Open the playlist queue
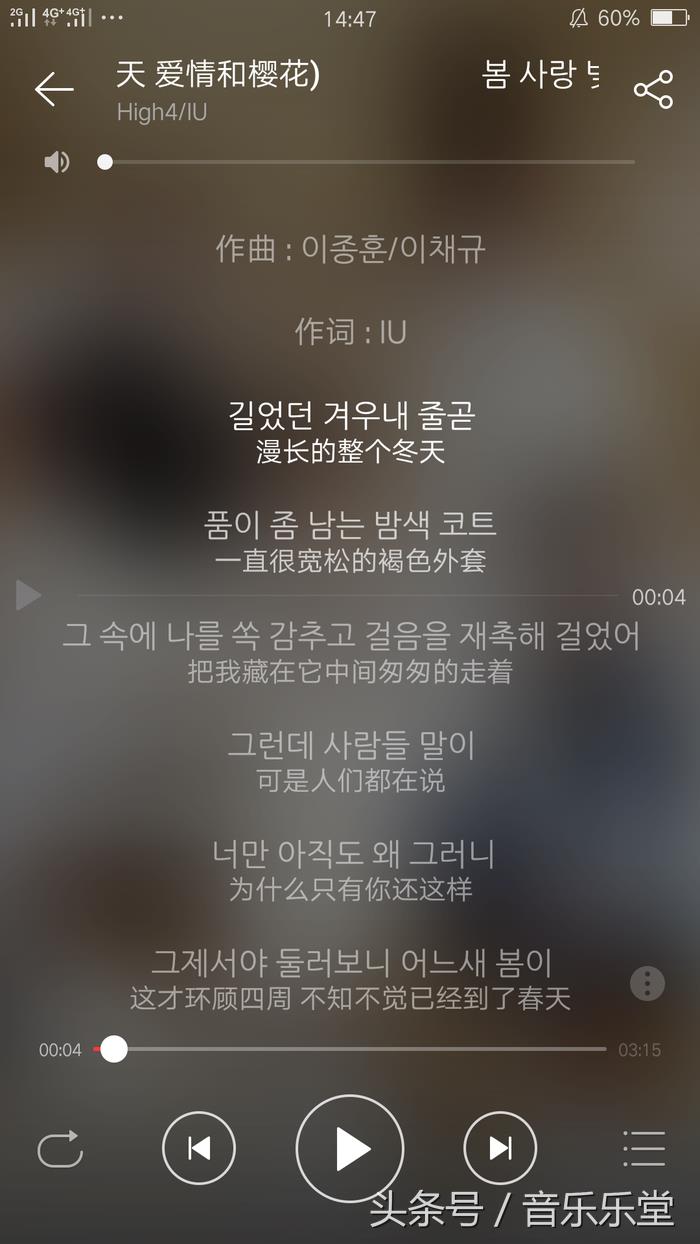Image resolution: width=700 pixels, height=1244 pixels. click(x=643, y=1148)
